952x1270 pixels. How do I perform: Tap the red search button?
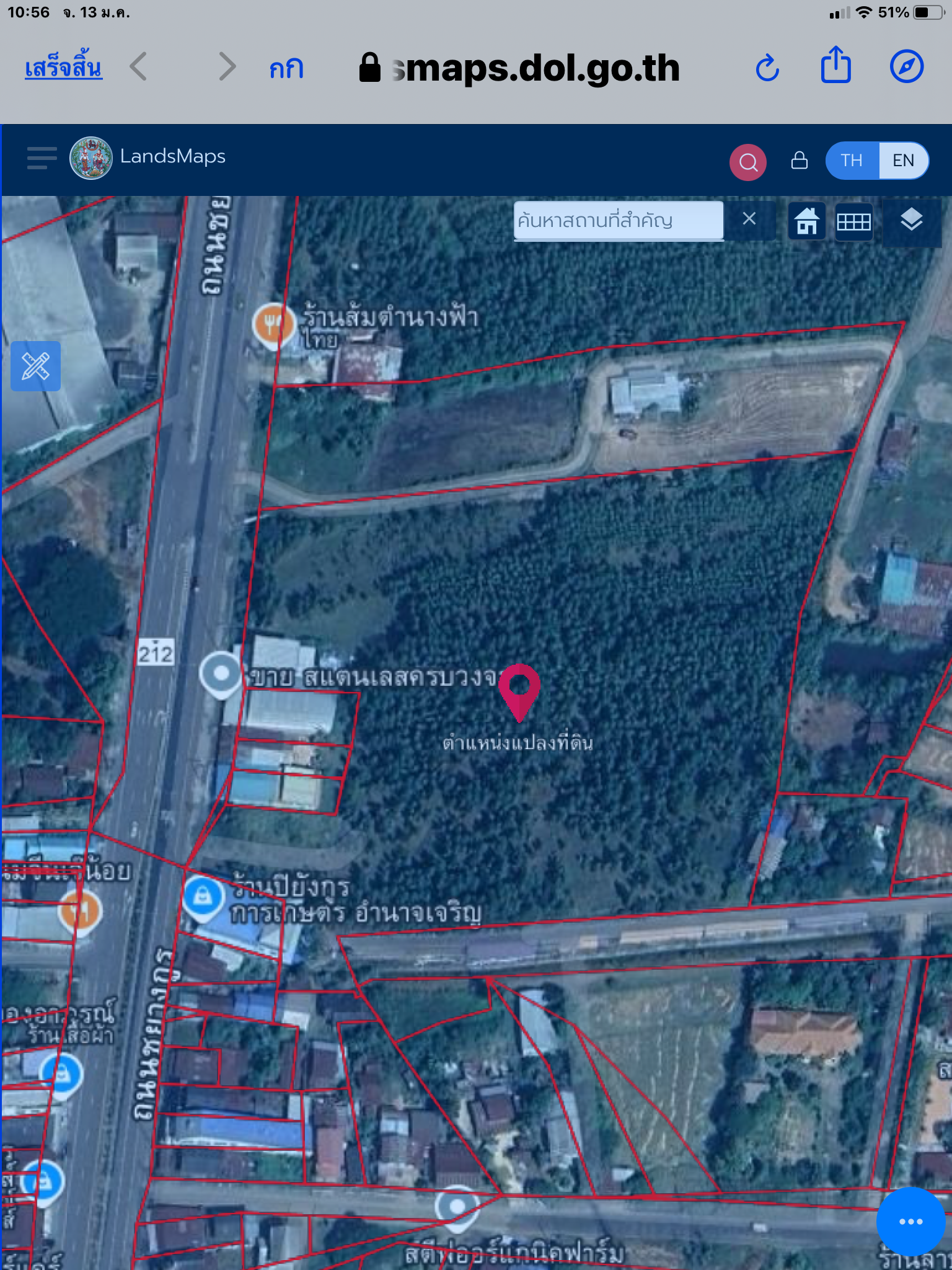[748, 162]
